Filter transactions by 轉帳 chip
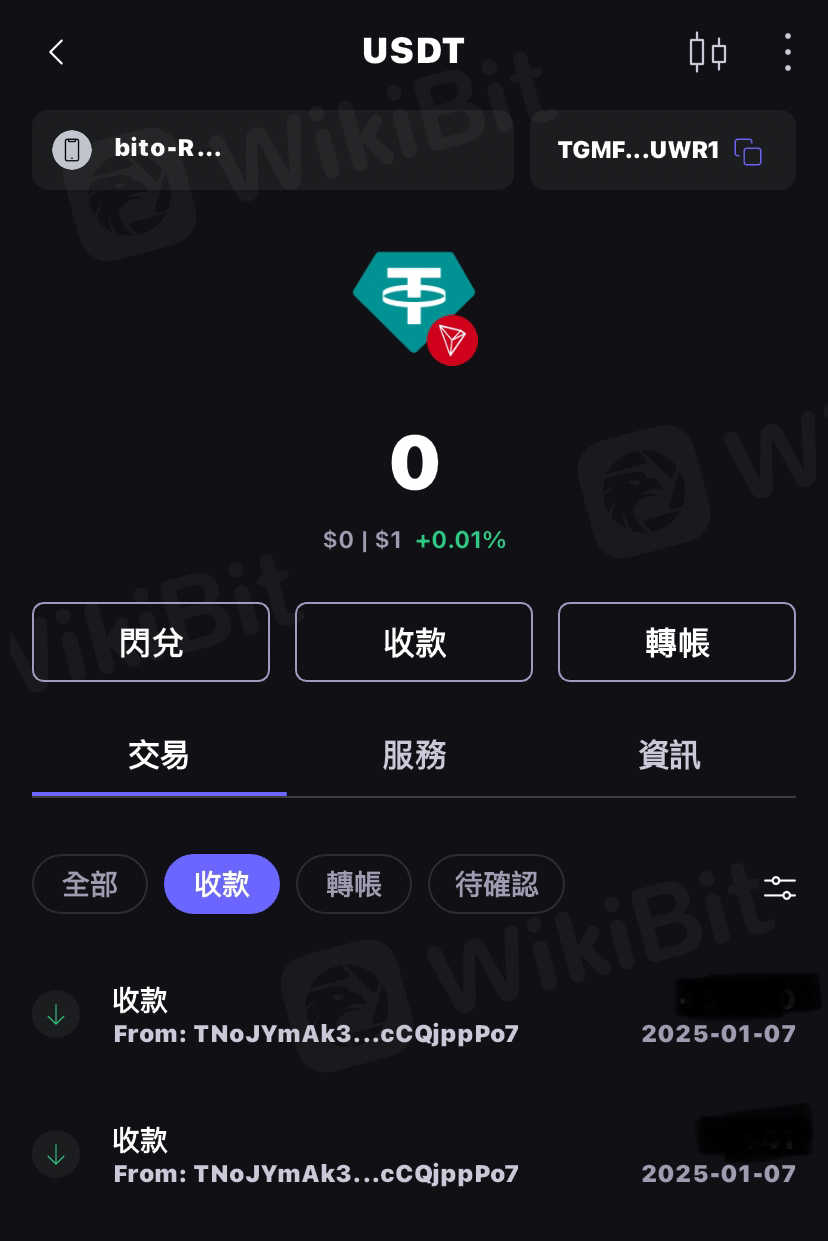The width and height of the screenshot is (828, 1241). [354, 884]
